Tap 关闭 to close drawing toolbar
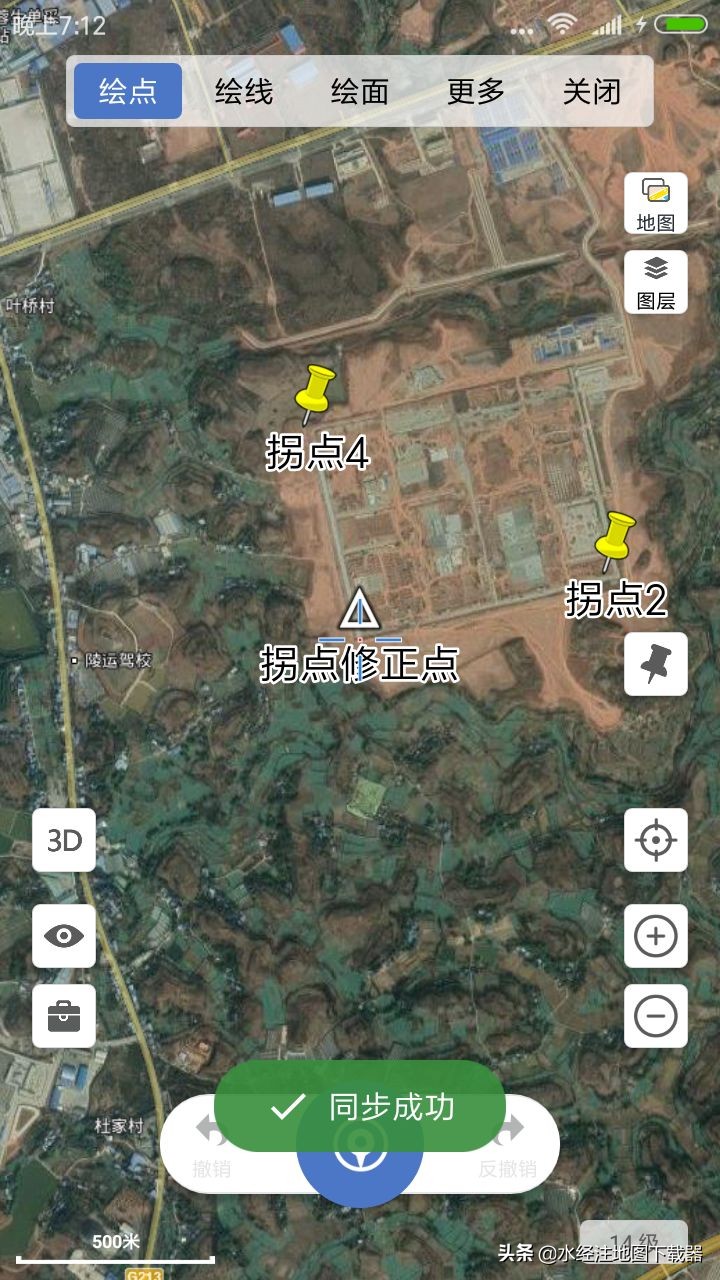The height and width of the screenshot is (1280, 720). pos(592,91)
